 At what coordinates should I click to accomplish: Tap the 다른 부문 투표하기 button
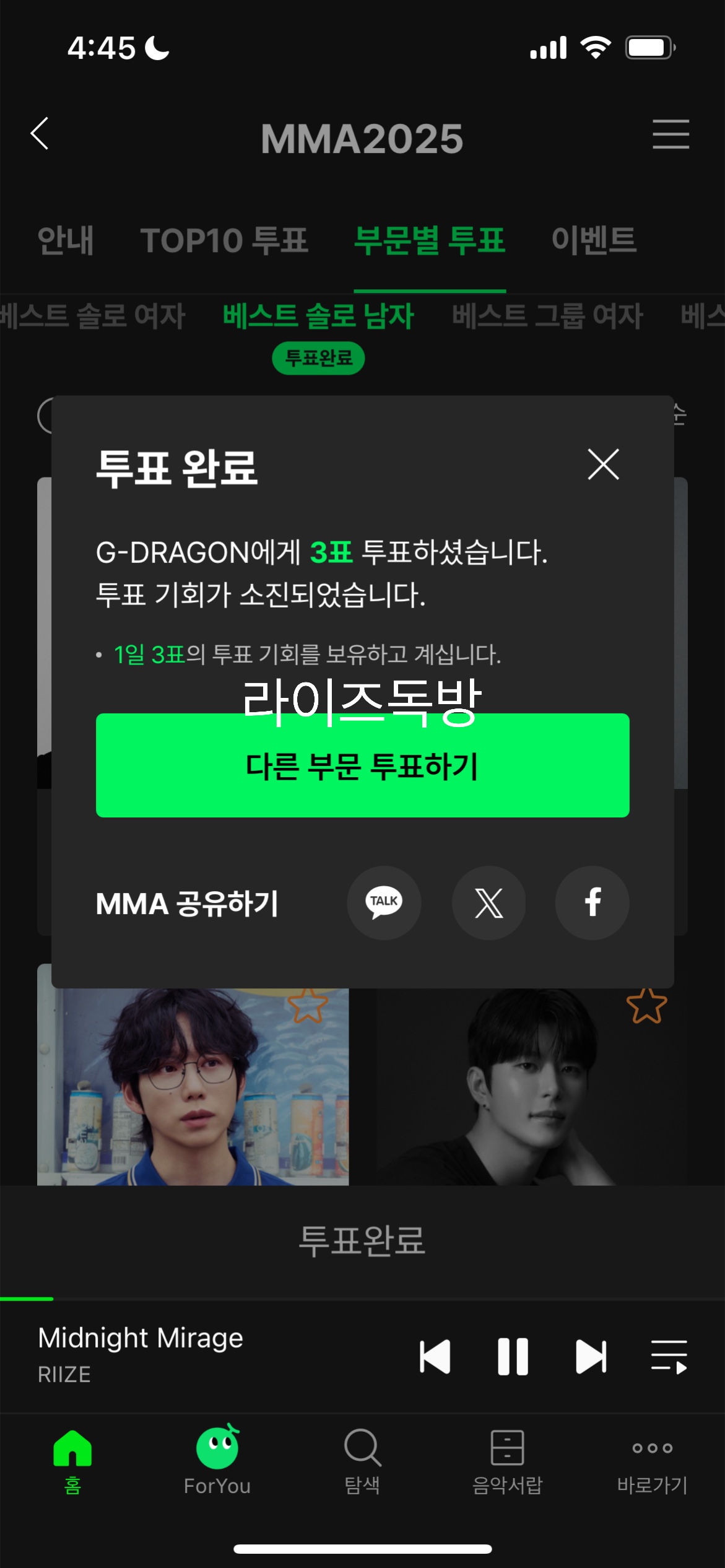point(362,765)
